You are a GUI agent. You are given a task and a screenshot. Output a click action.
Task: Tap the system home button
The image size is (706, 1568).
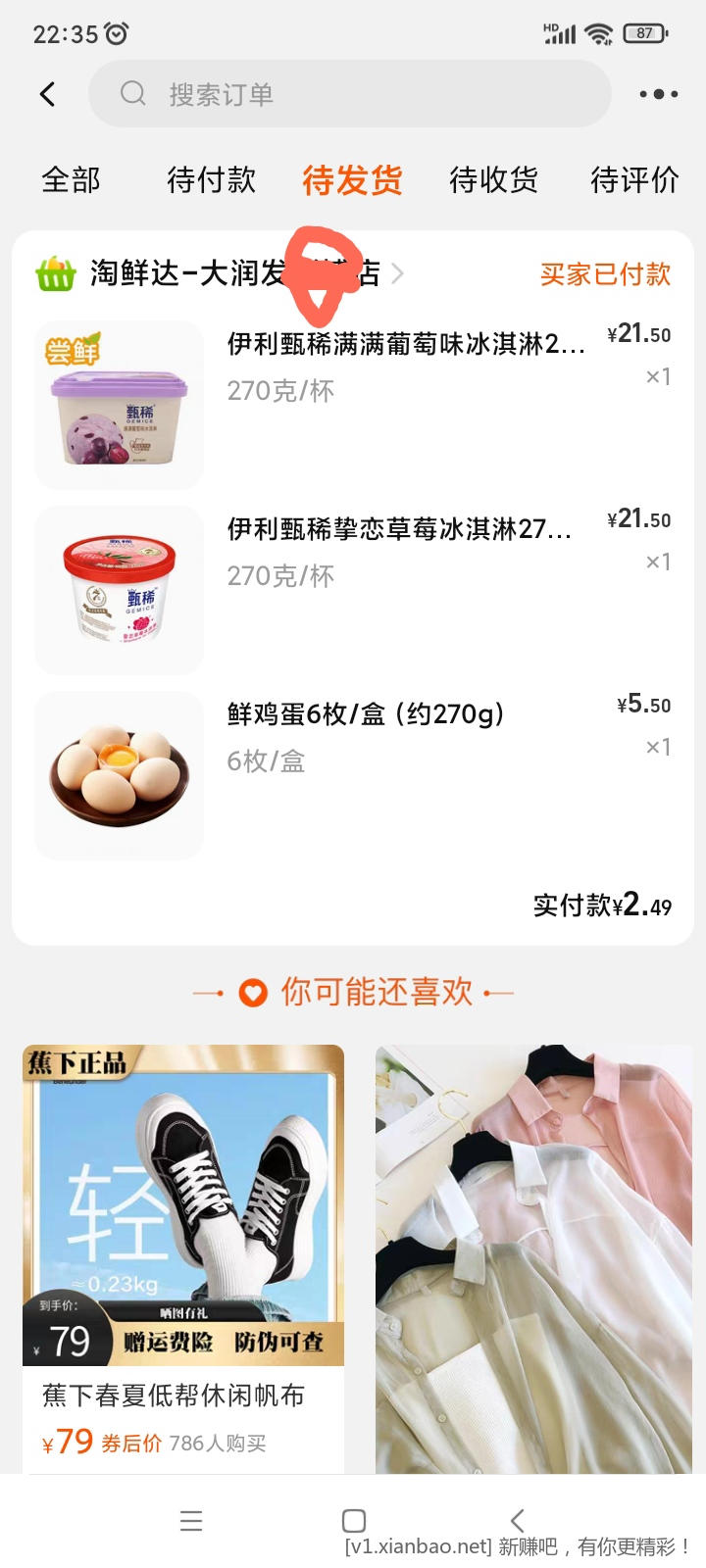pos(354,1520)
